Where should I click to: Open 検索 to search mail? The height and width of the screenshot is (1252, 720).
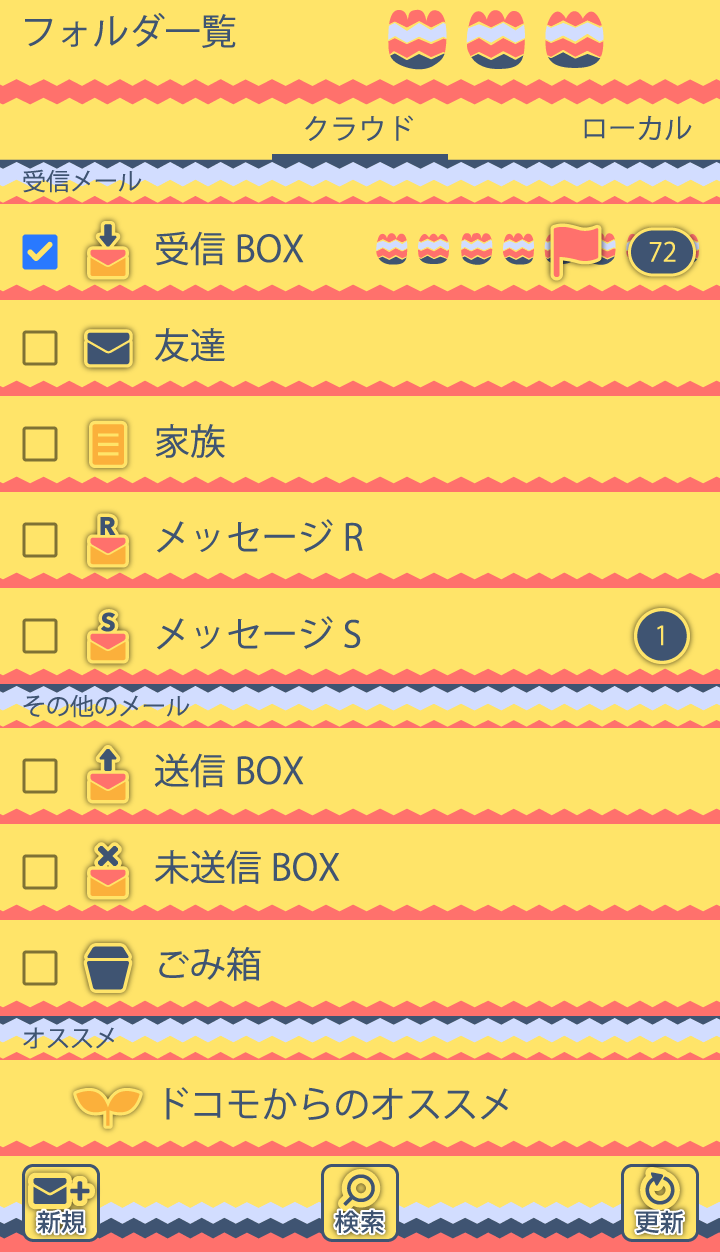click(360, 1203)
